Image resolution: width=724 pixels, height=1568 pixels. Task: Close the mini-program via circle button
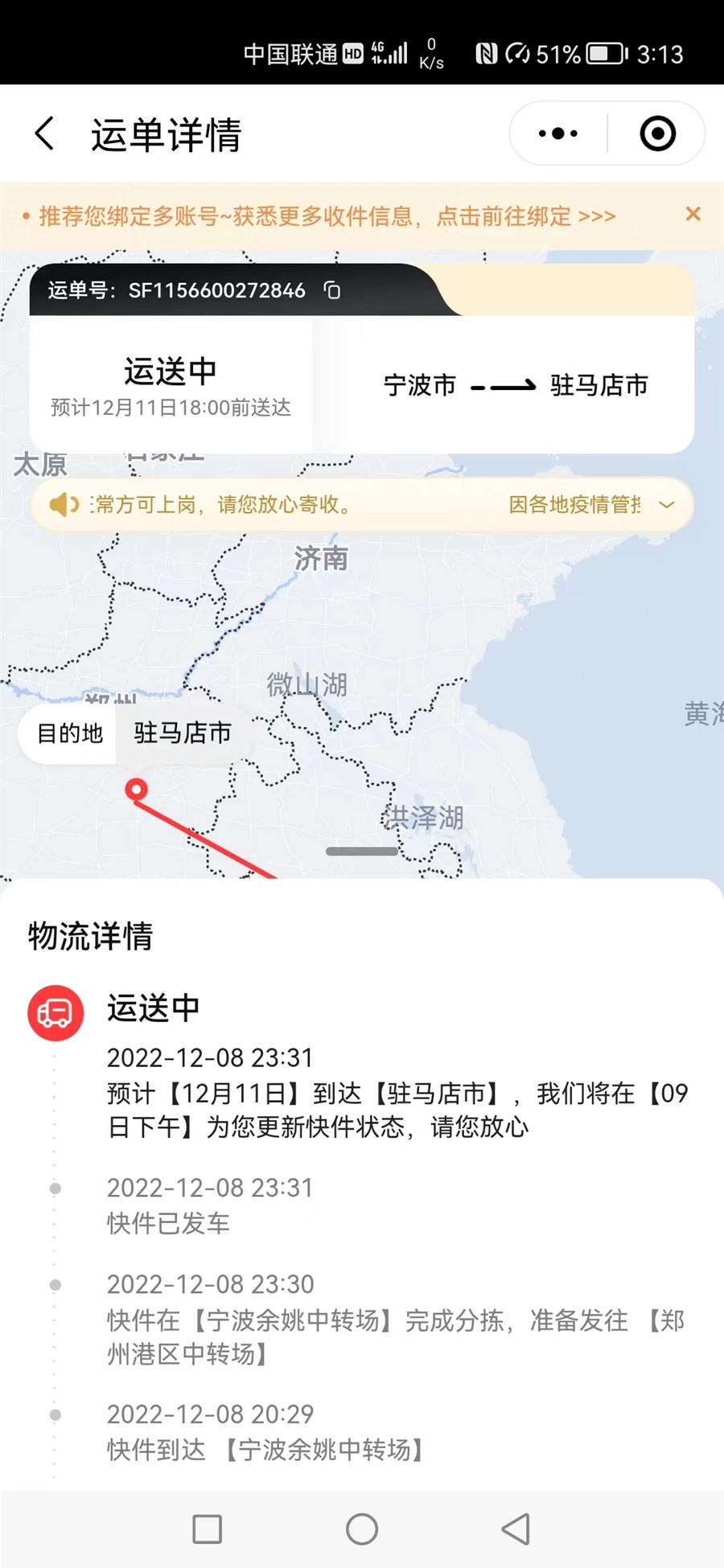(x=657, y=133)
